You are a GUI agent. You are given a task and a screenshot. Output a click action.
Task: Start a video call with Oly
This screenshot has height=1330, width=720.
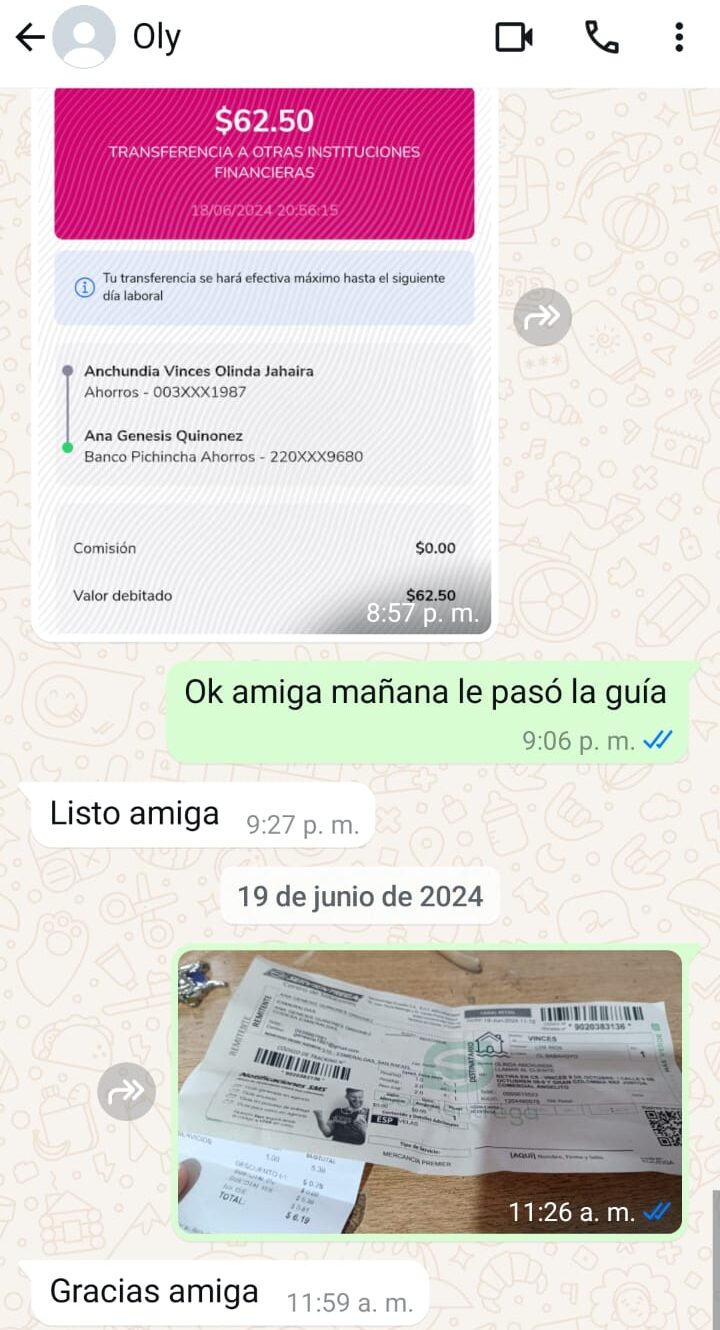point(514,38)
